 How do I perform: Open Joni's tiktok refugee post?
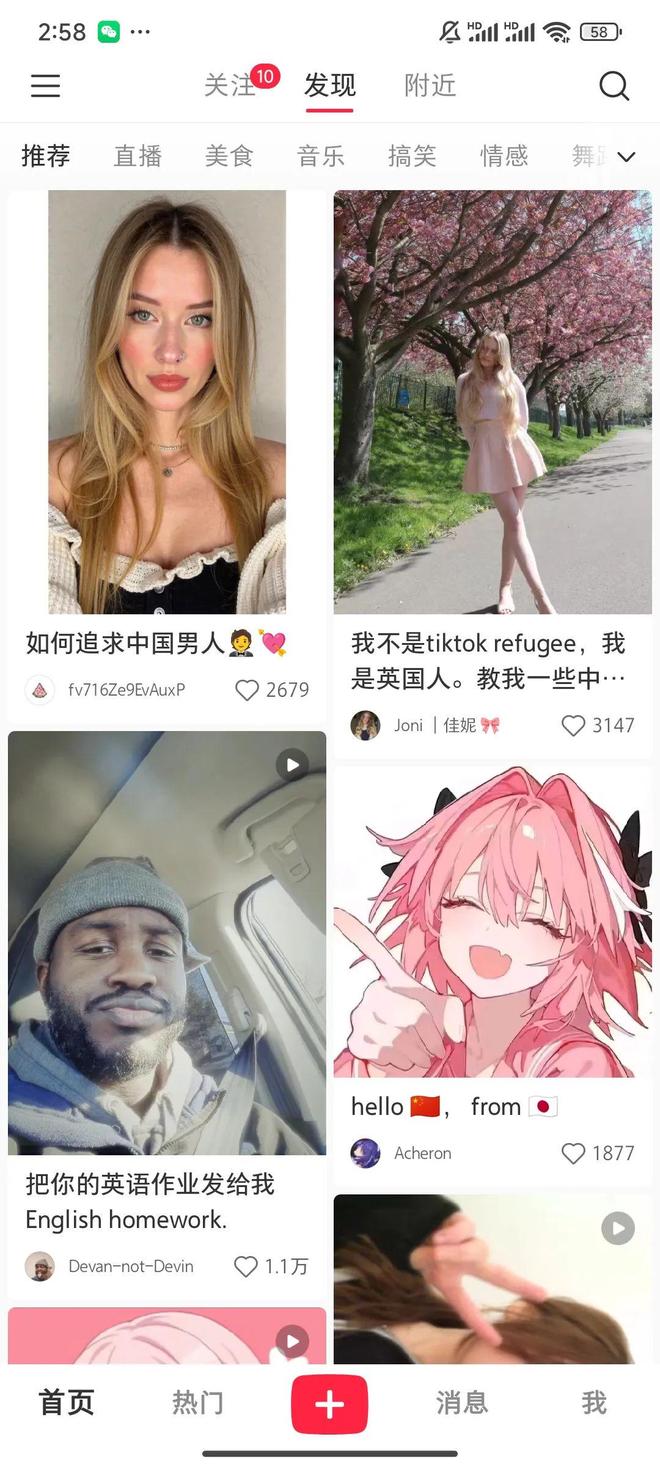[492, 401]
